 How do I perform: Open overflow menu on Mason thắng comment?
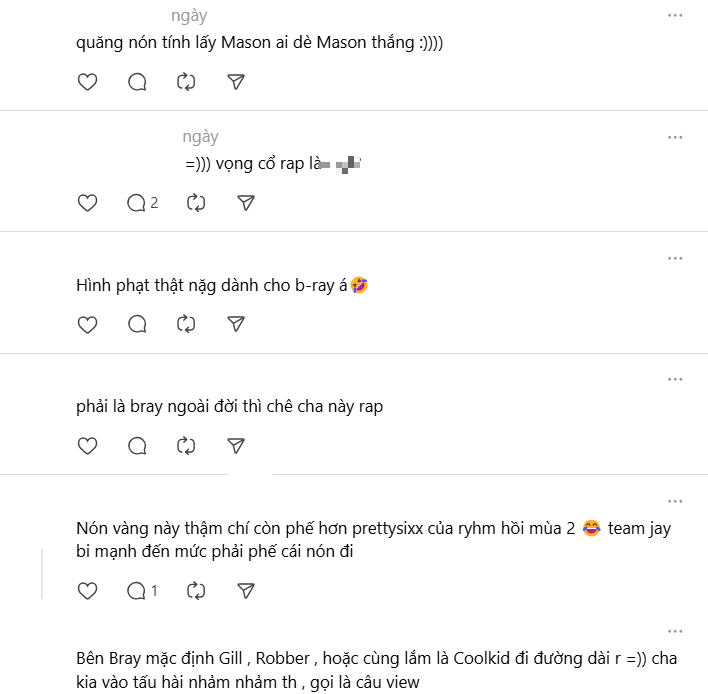click(675, 16)
